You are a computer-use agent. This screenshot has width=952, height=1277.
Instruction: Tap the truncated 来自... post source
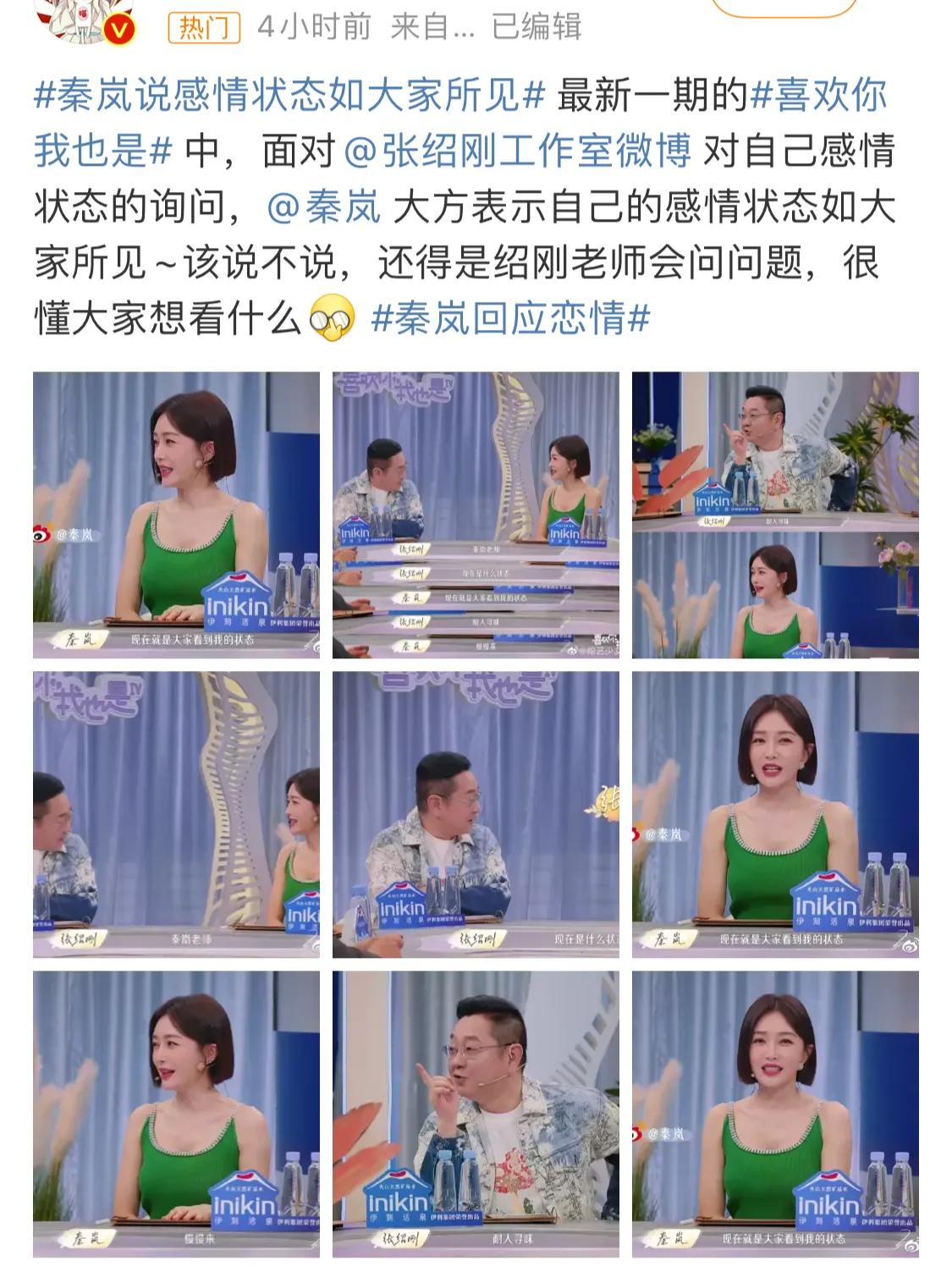click(x=432, y=25)
